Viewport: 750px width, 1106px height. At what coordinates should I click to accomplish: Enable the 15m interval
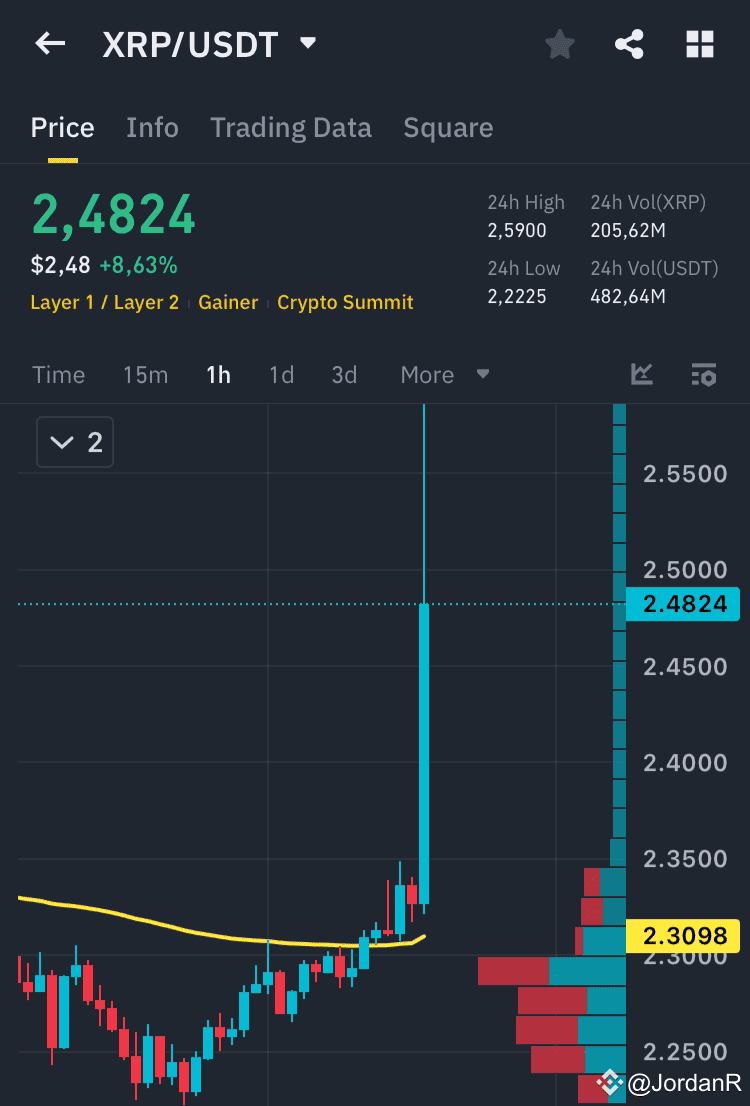tap(147, 374)
